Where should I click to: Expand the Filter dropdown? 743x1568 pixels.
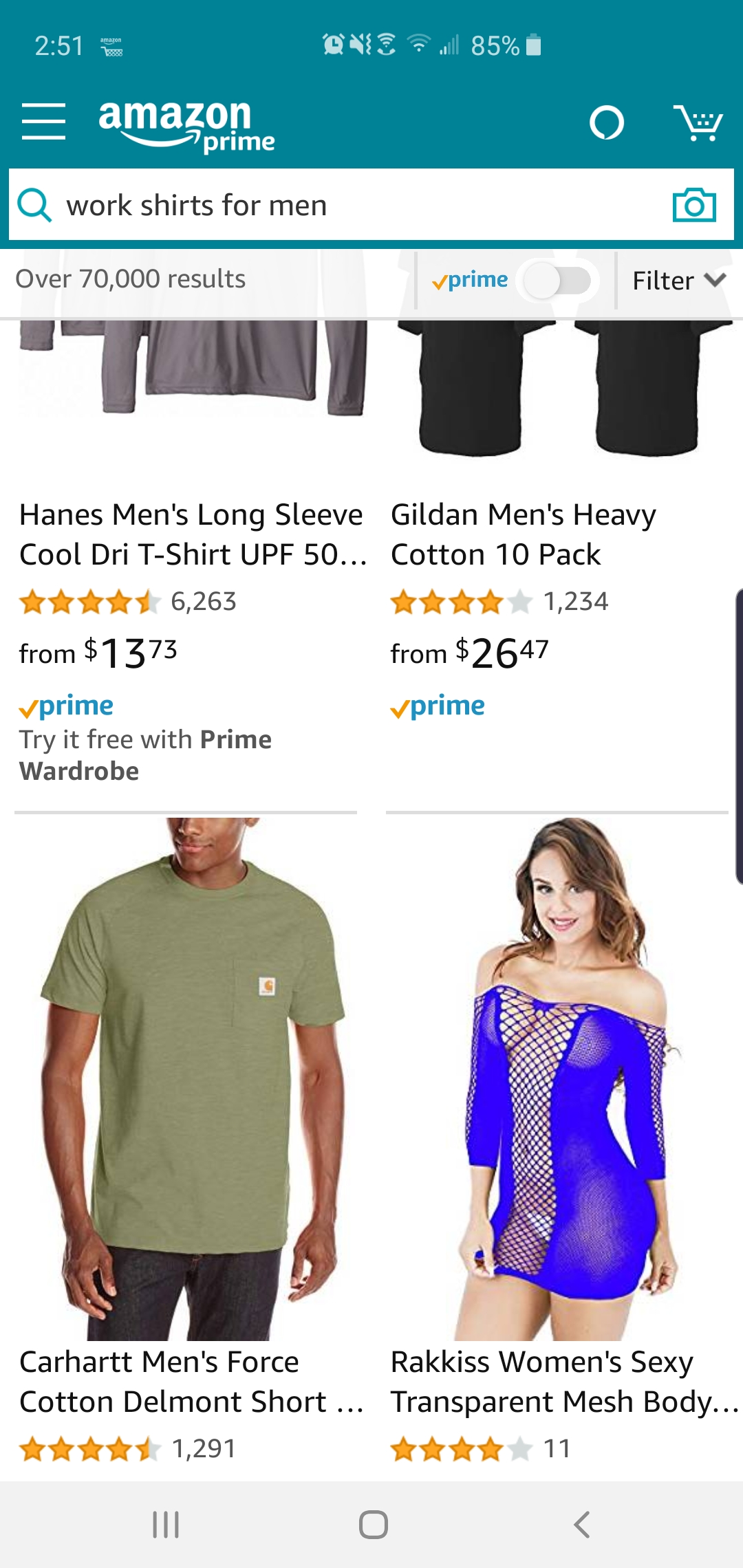tap(678, 281)
